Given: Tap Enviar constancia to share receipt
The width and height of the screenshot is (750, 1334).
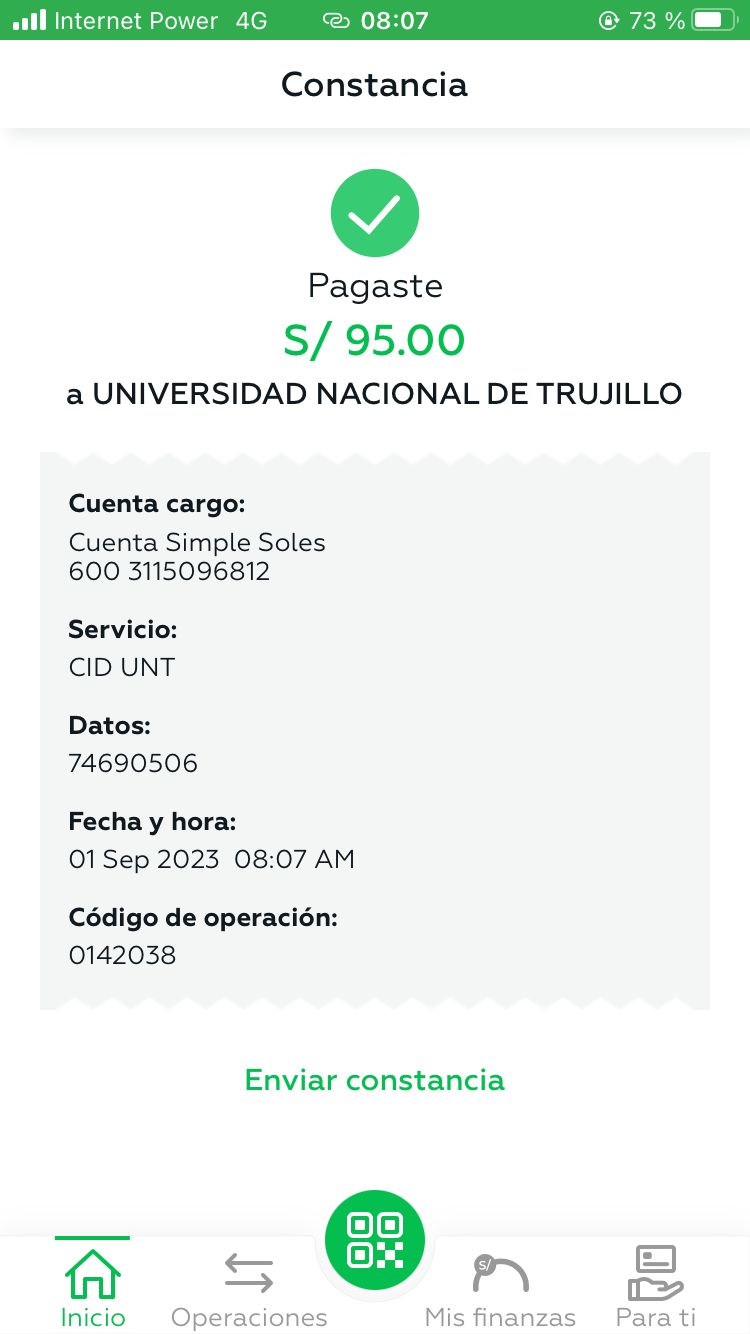Looking at the screenshot, I should click(374, 1080).
